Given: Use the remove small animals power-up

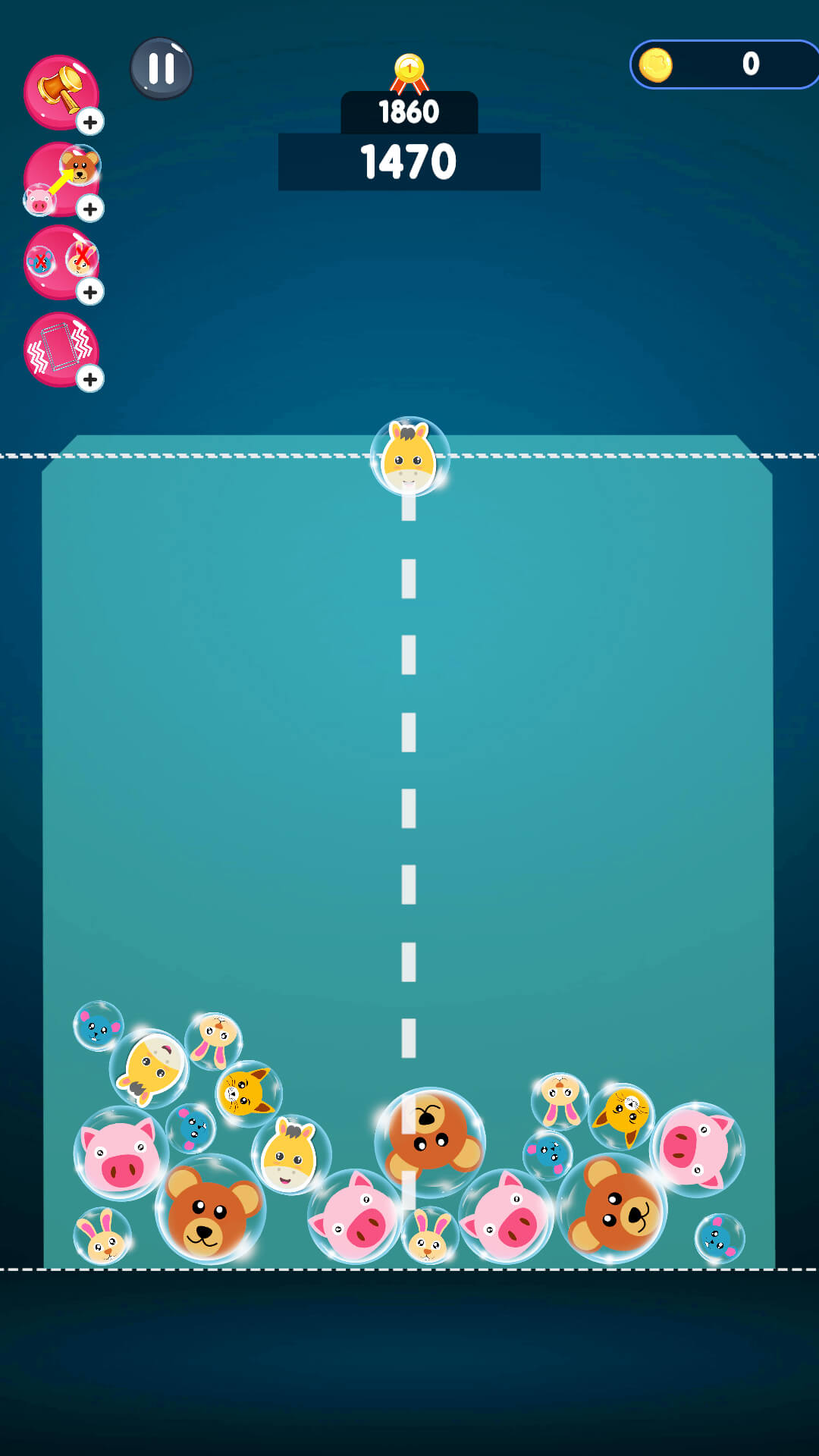Looking at the screenshot, I should click(x=61, y=262).
